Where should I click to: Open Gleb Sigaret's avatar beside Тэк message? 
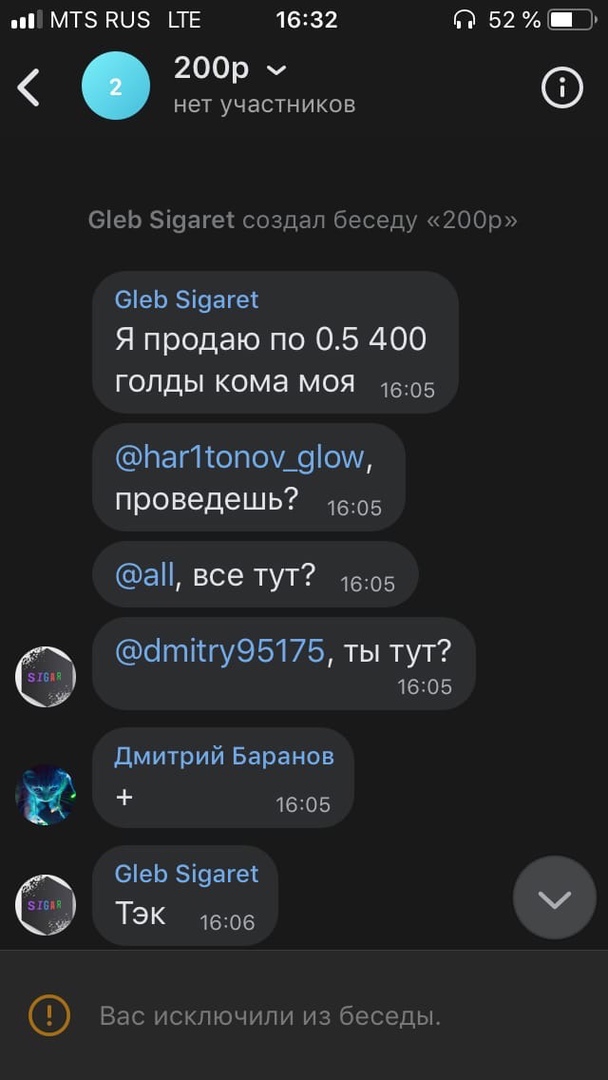[x=45, y=905]
